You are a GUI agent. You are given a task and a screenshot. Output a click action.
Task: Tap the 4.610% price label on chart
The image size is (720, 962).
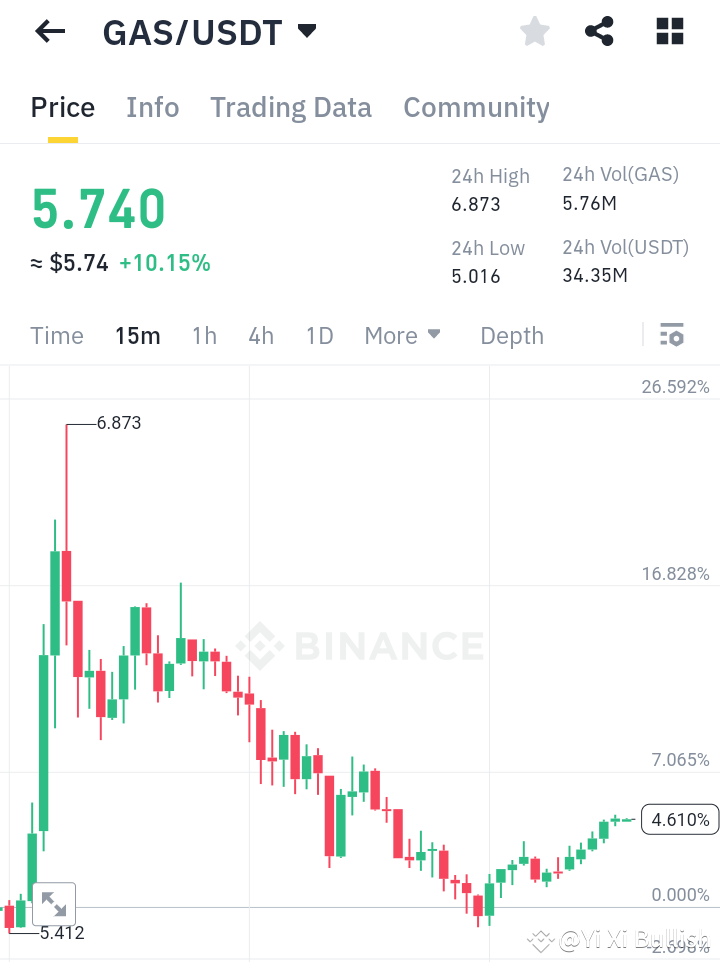681,819
